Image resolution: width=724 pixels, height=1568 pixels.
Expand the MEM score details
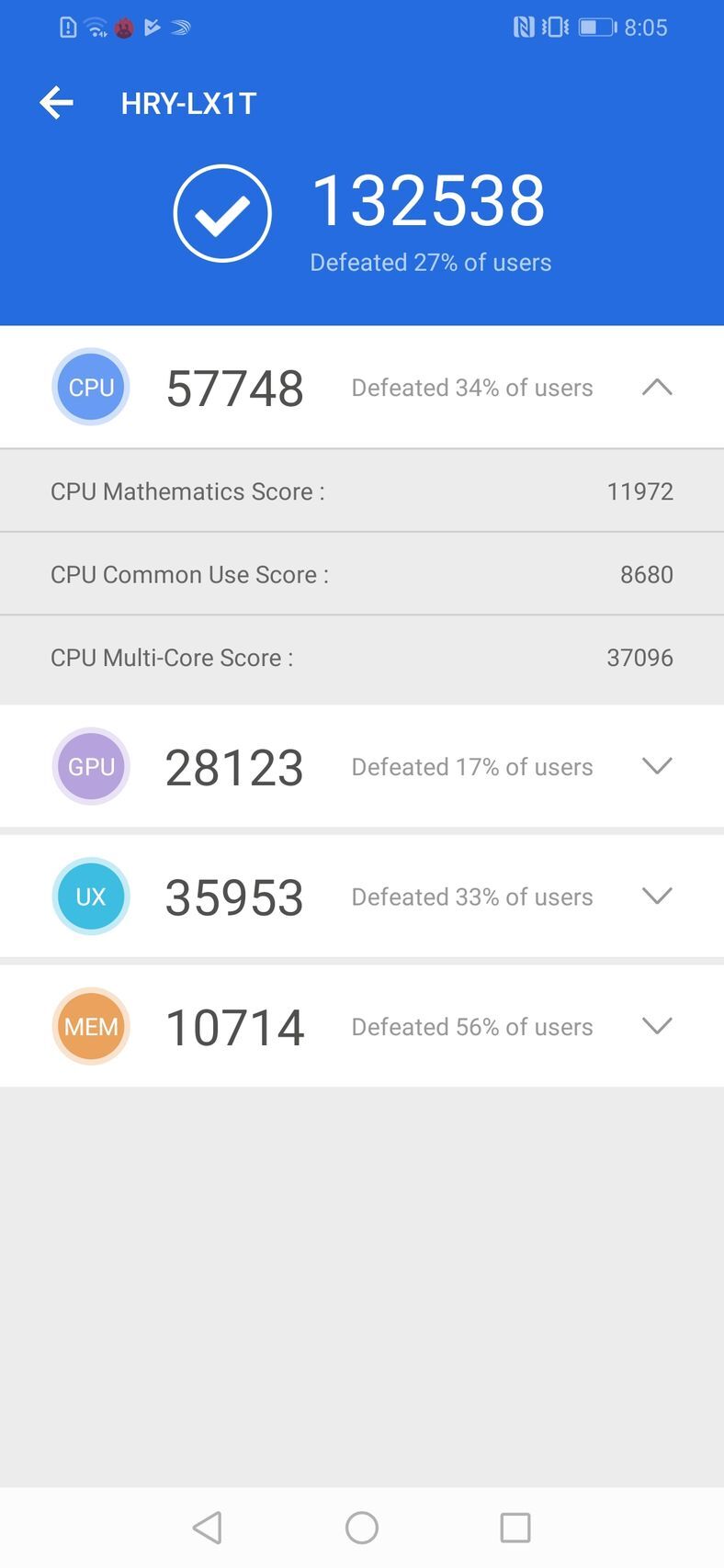point(657,1026)
